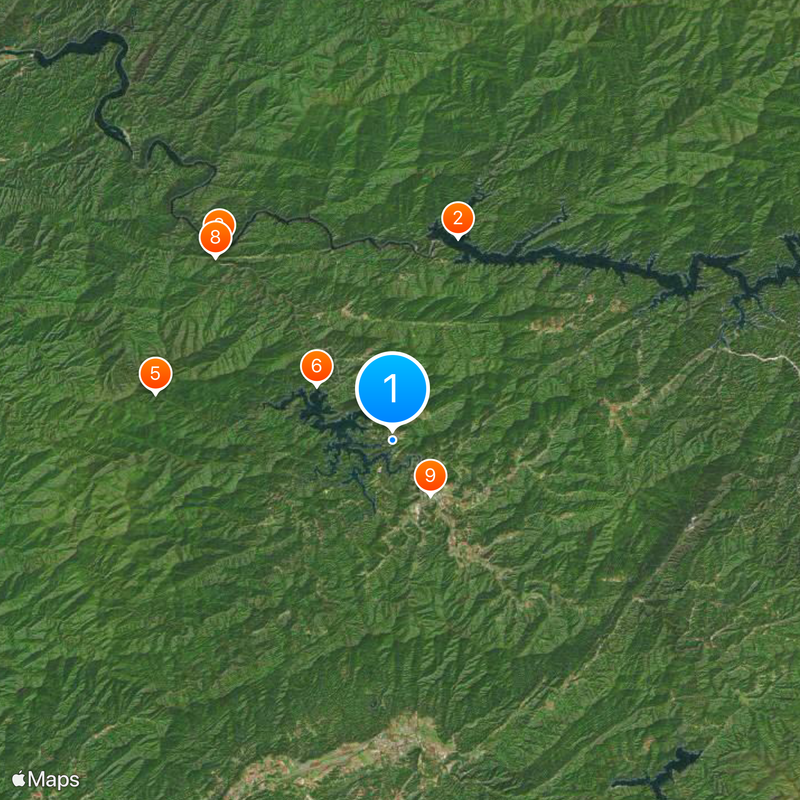The height and width of the screenshot is (800, 800).
Task: View the location at pin 9
Action: [x=430, y=475]
